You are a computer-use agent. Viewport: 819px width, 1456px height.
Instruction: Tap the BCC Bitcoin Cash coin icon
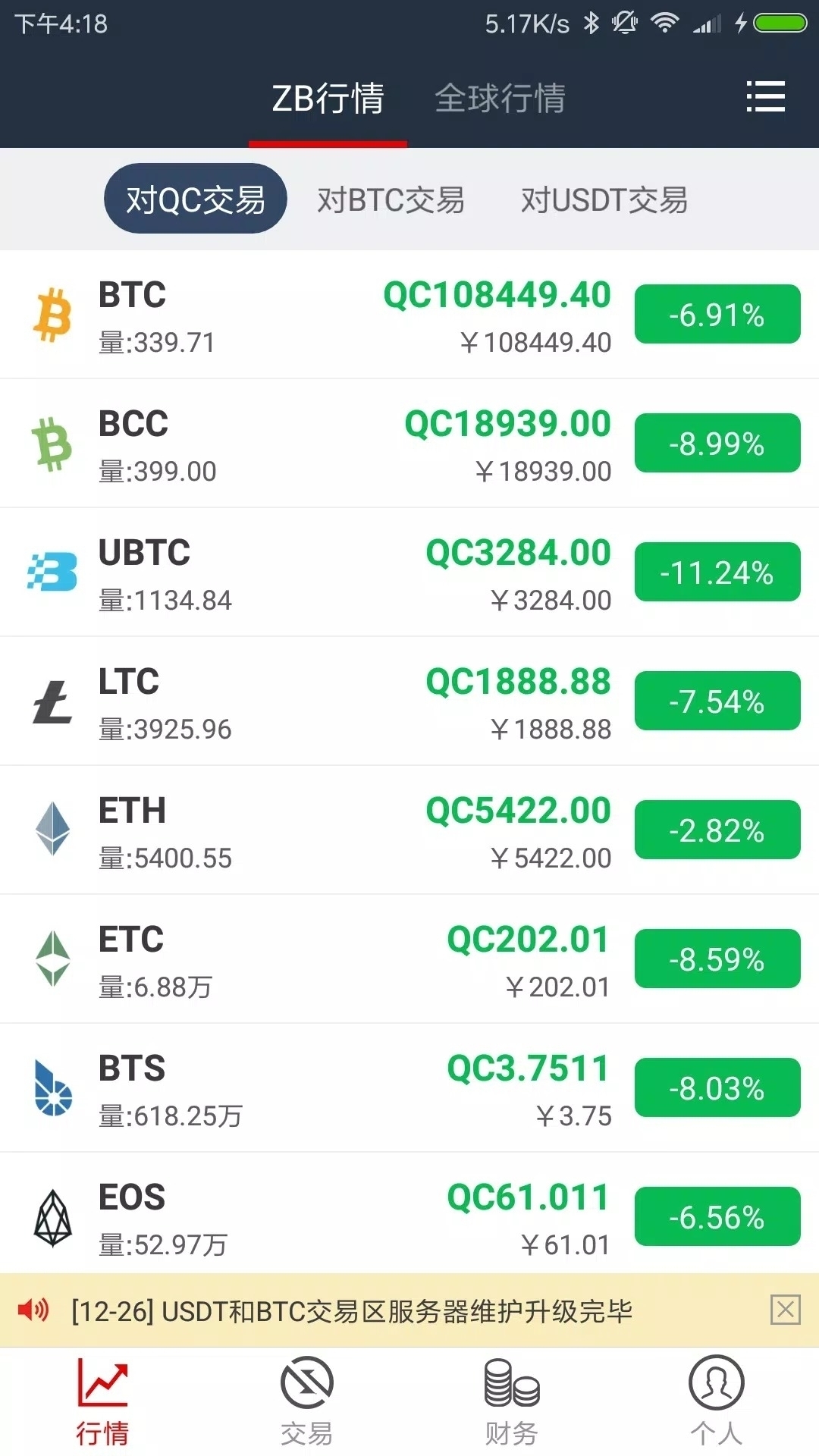[53, 444]
